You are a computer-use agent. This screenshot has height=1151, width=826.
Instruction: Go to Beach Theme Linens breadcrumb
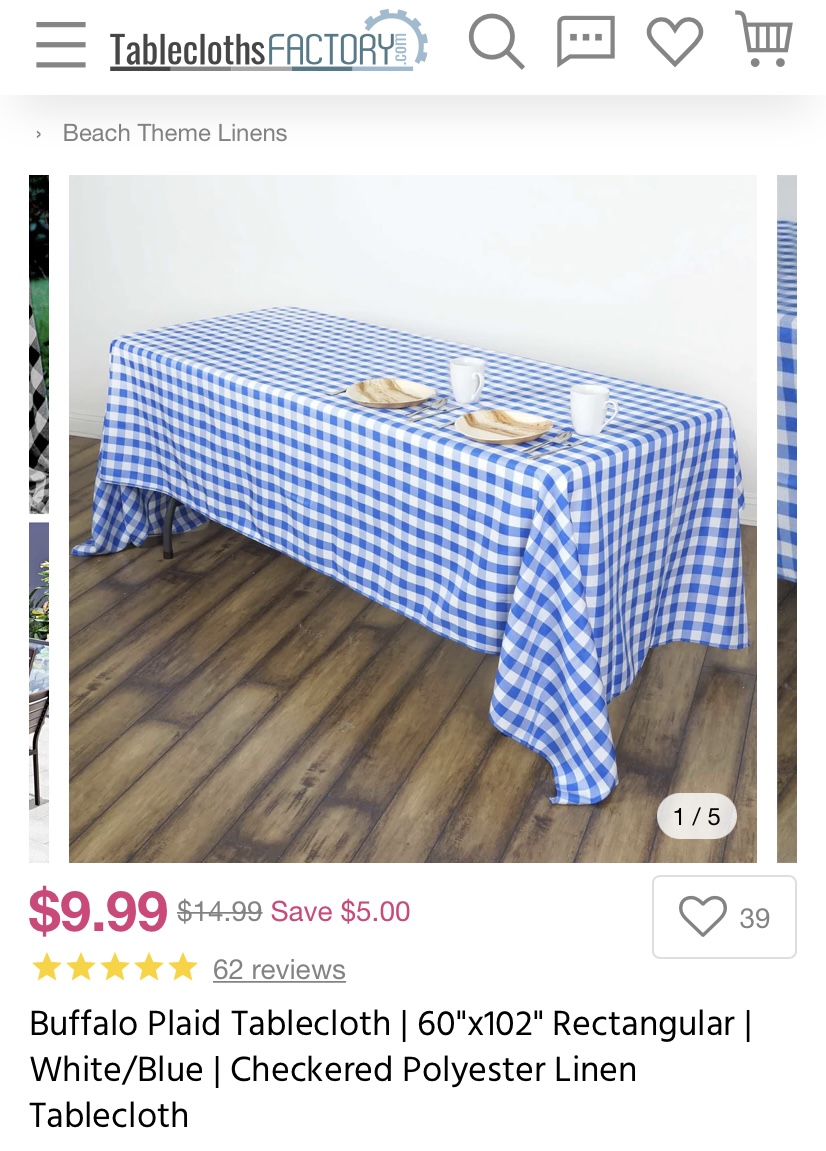pos(174,133)
